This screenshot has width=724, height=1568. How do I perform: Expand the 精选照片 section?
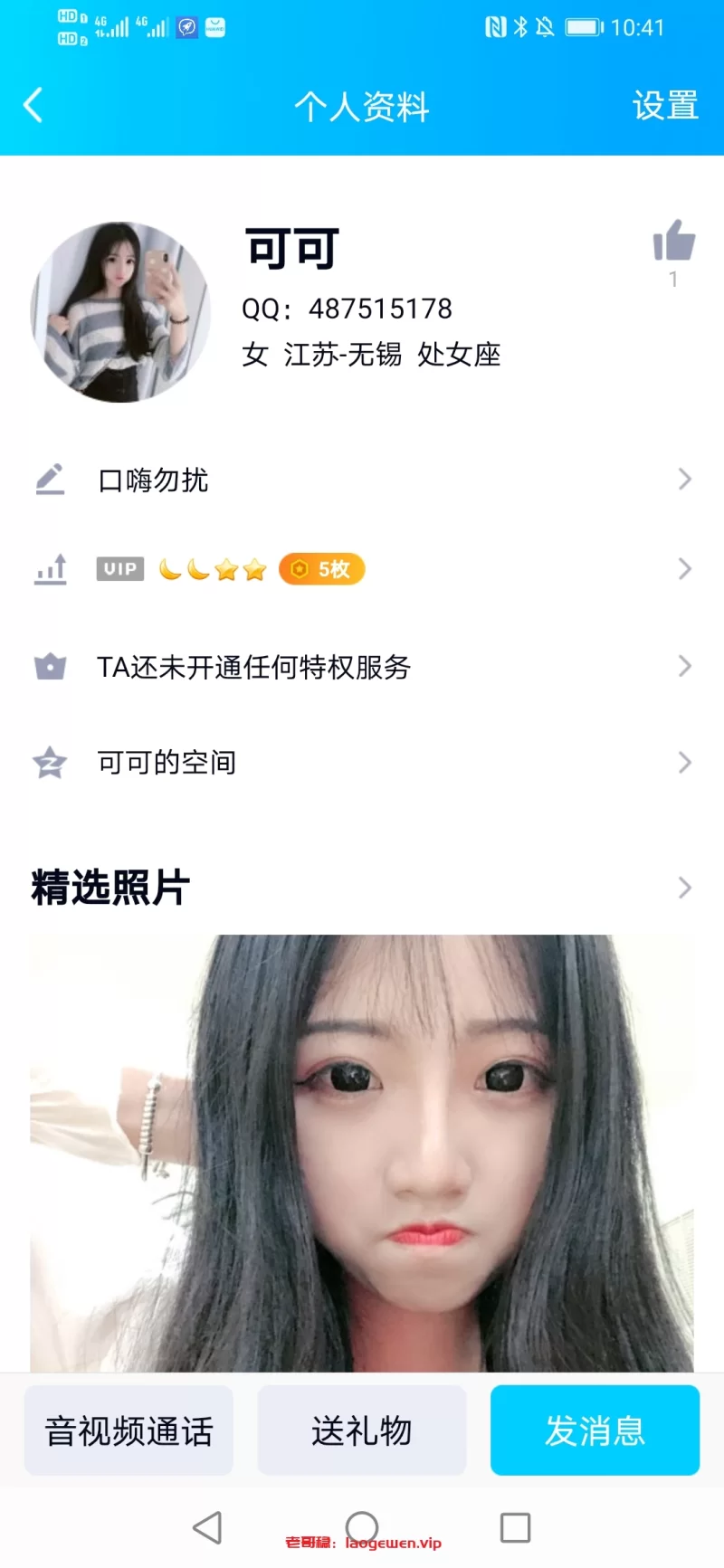point(684,888)
